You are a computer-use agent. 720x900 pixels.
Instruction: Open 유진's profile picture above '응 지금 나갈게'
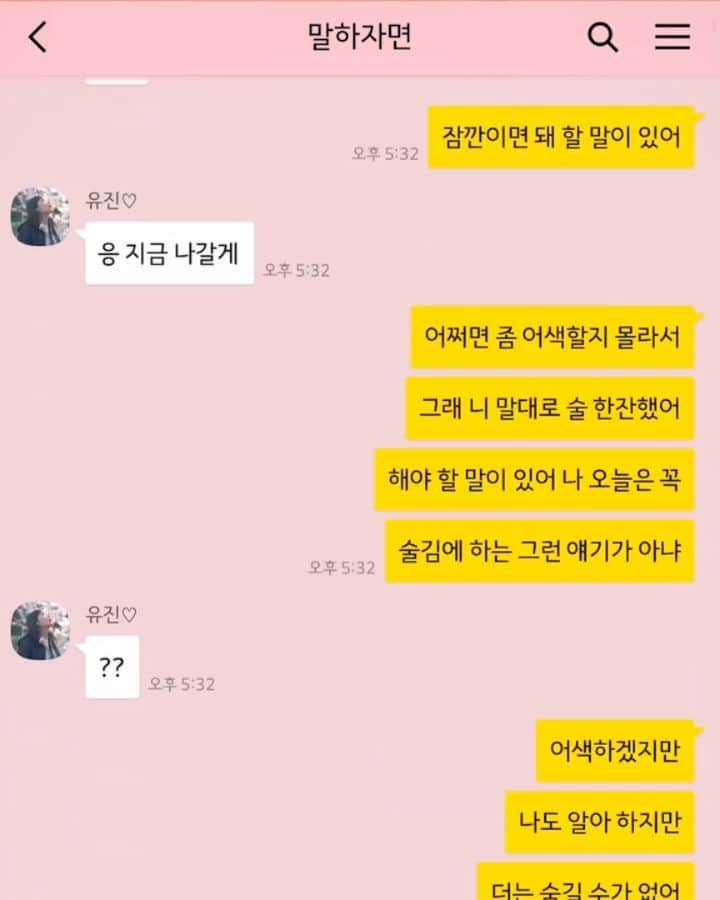tap(40, 216)
